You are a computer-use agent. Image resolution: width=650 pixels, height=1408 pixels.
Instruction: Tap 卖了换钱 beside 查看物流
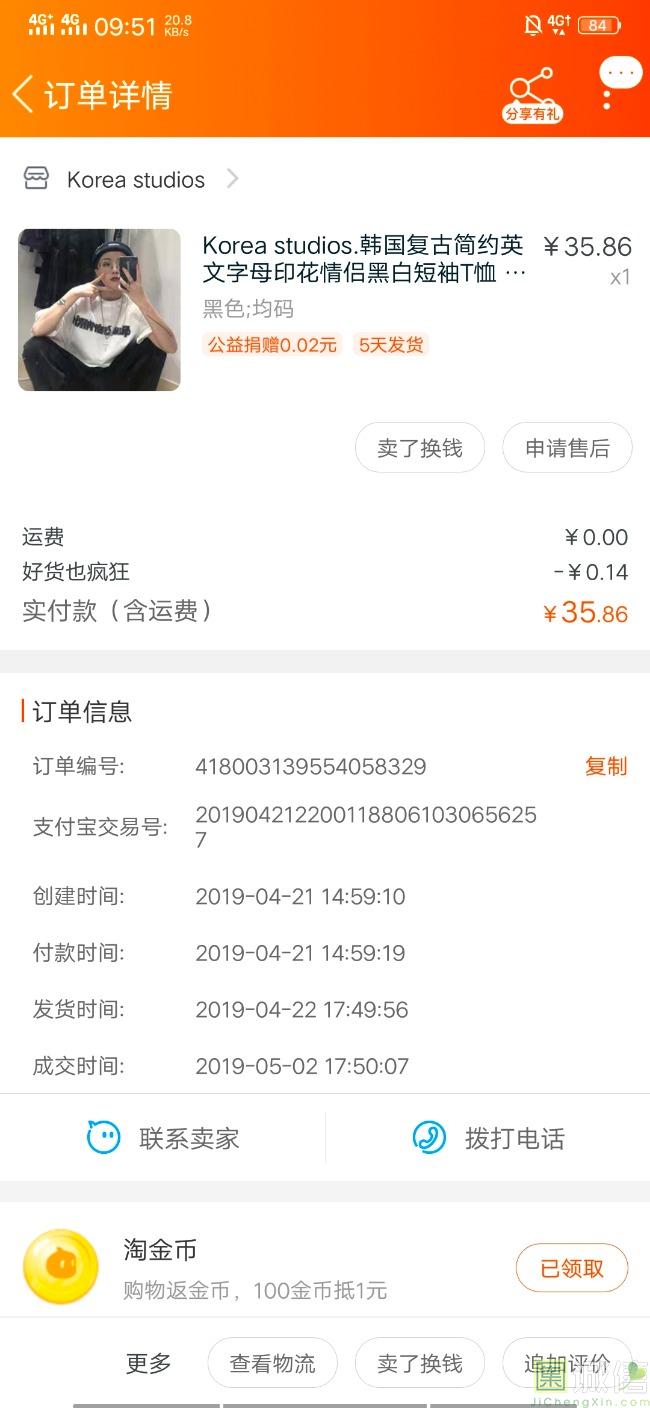419,1363
